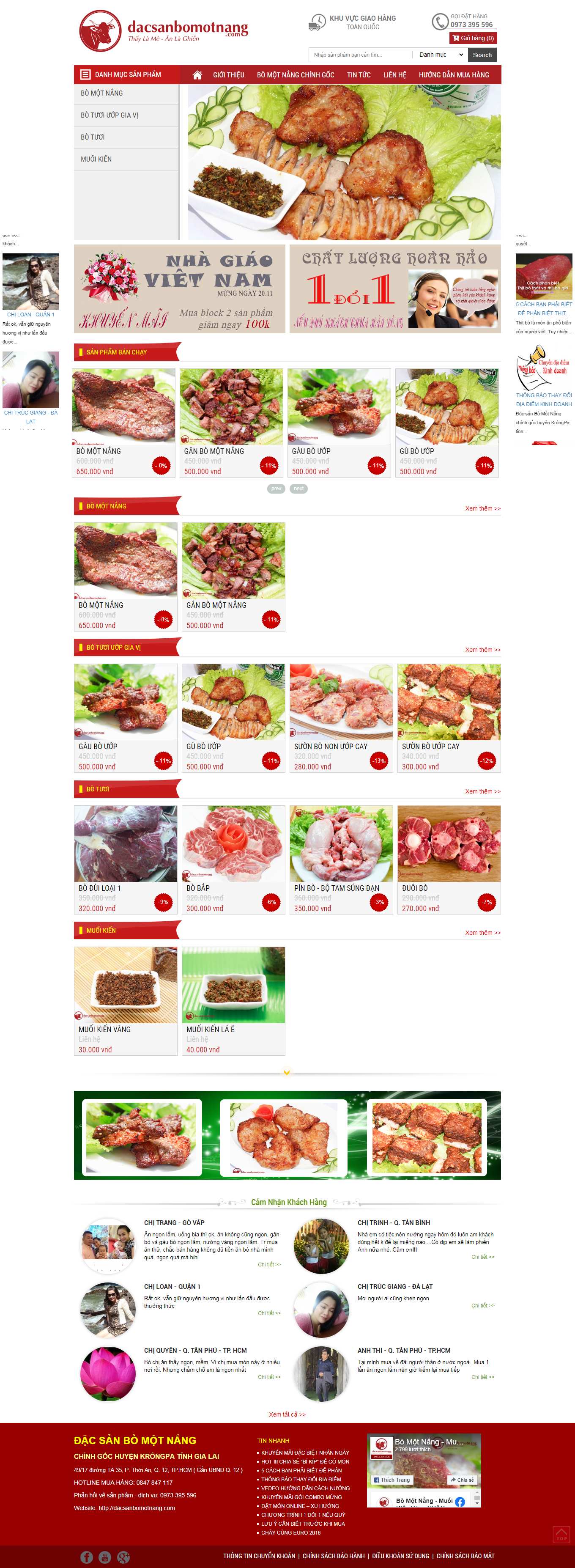This screenshot has height=1568, width=575.
Task: Open the Danh mục dropdown beside the search box
Action: [x=434, y=55]
